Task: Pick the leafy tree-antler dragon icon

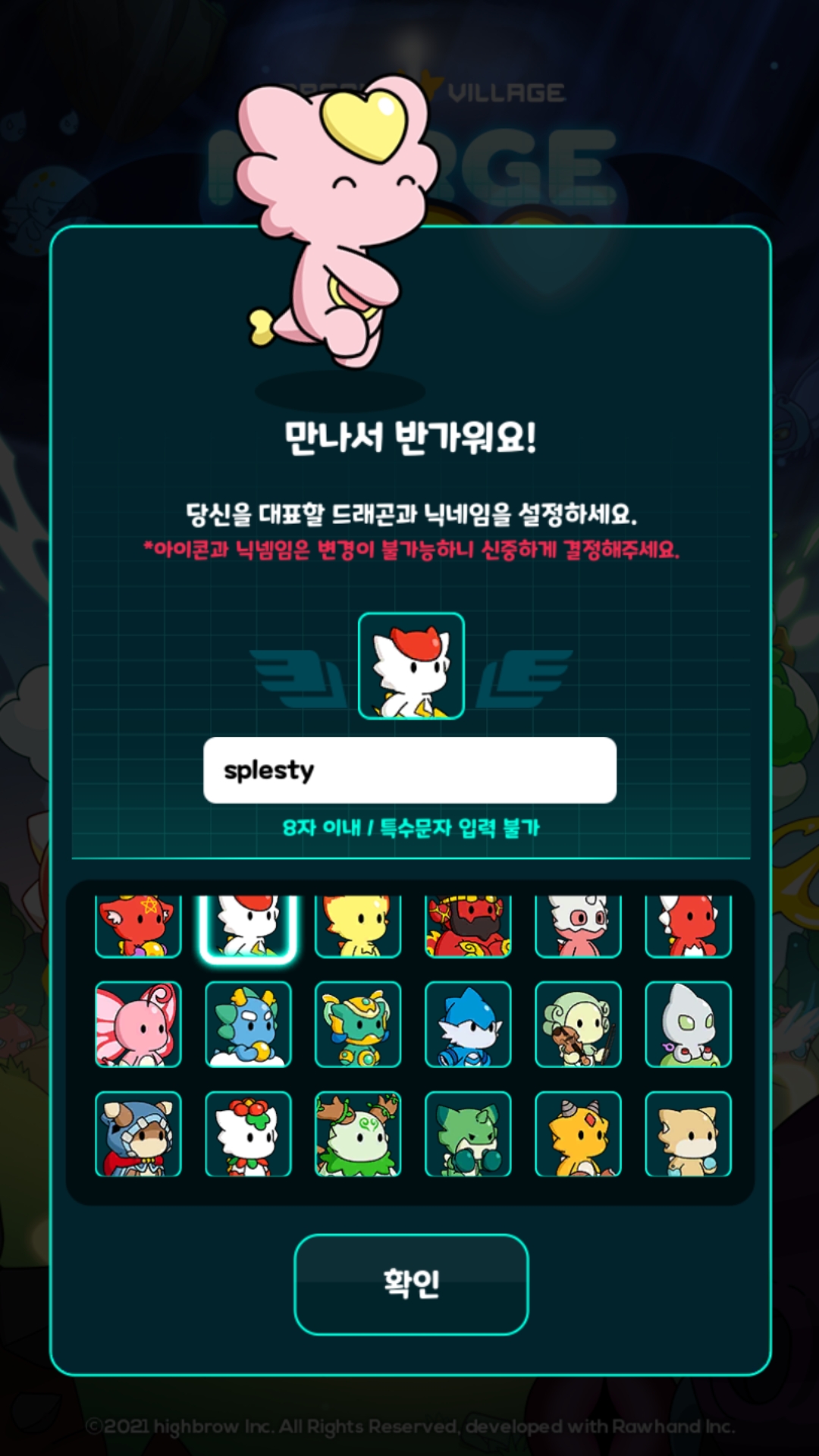Action: click(358, 1134)
